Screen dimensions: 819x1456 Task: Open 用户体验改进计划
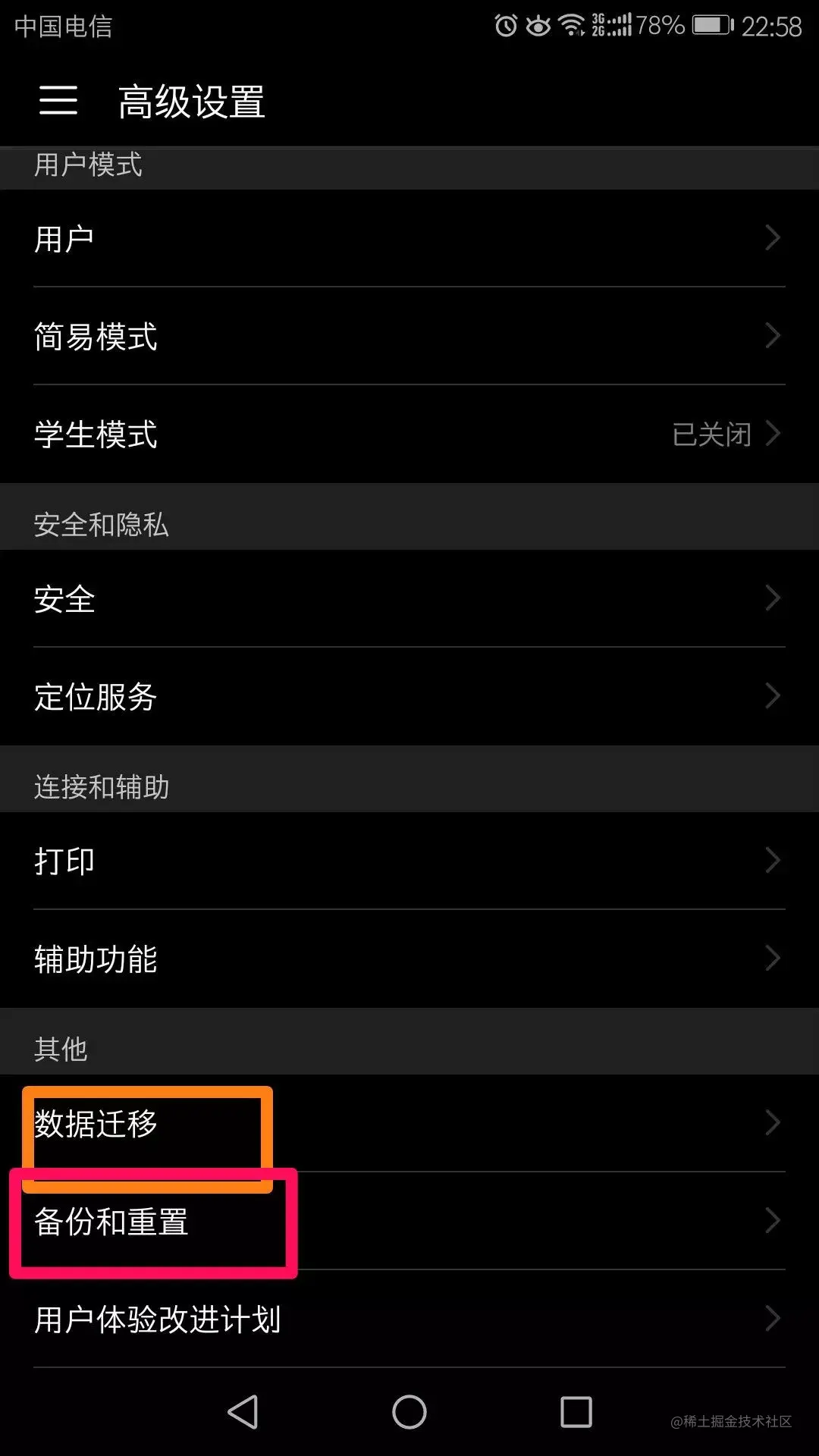409,1319
